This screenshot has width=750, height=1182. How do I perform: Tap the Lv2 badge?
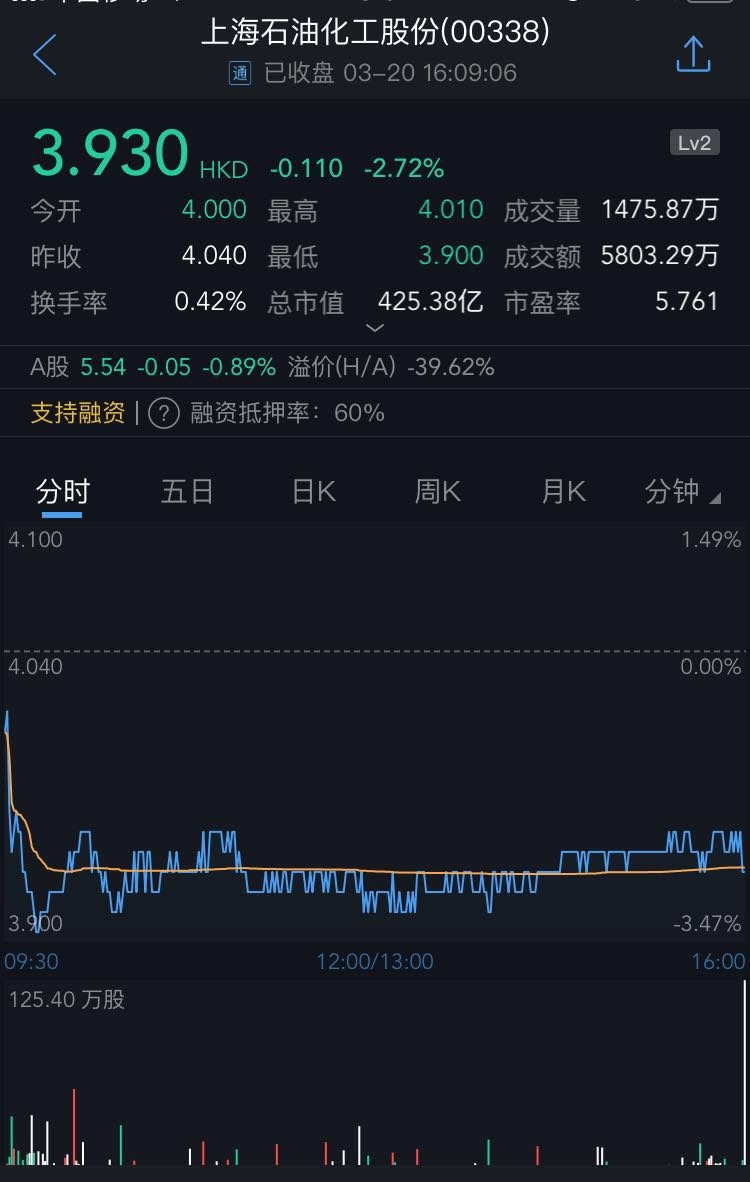coord(694,143)
